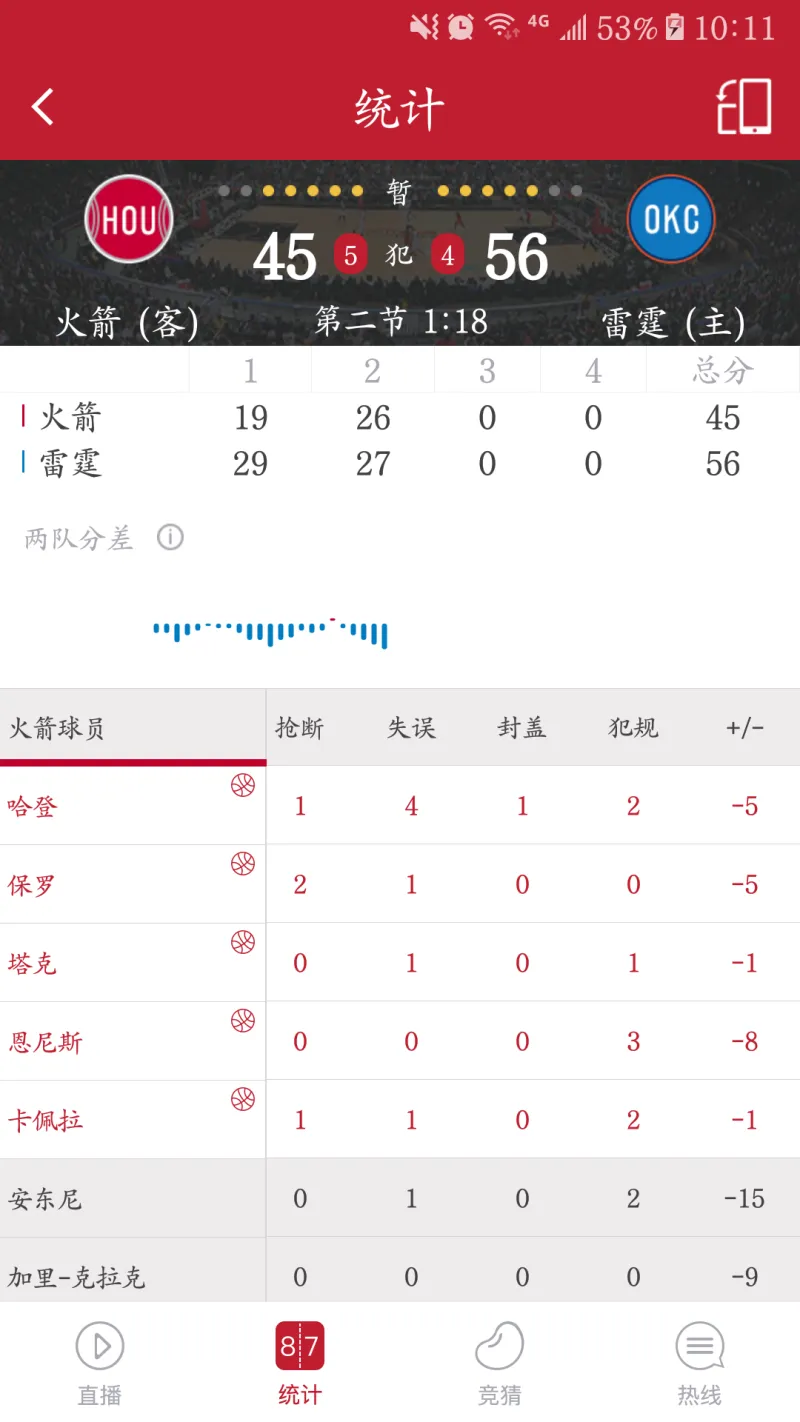Open player 恩尼斯's row
The image size is (800, 1422).
point(400,1042)
